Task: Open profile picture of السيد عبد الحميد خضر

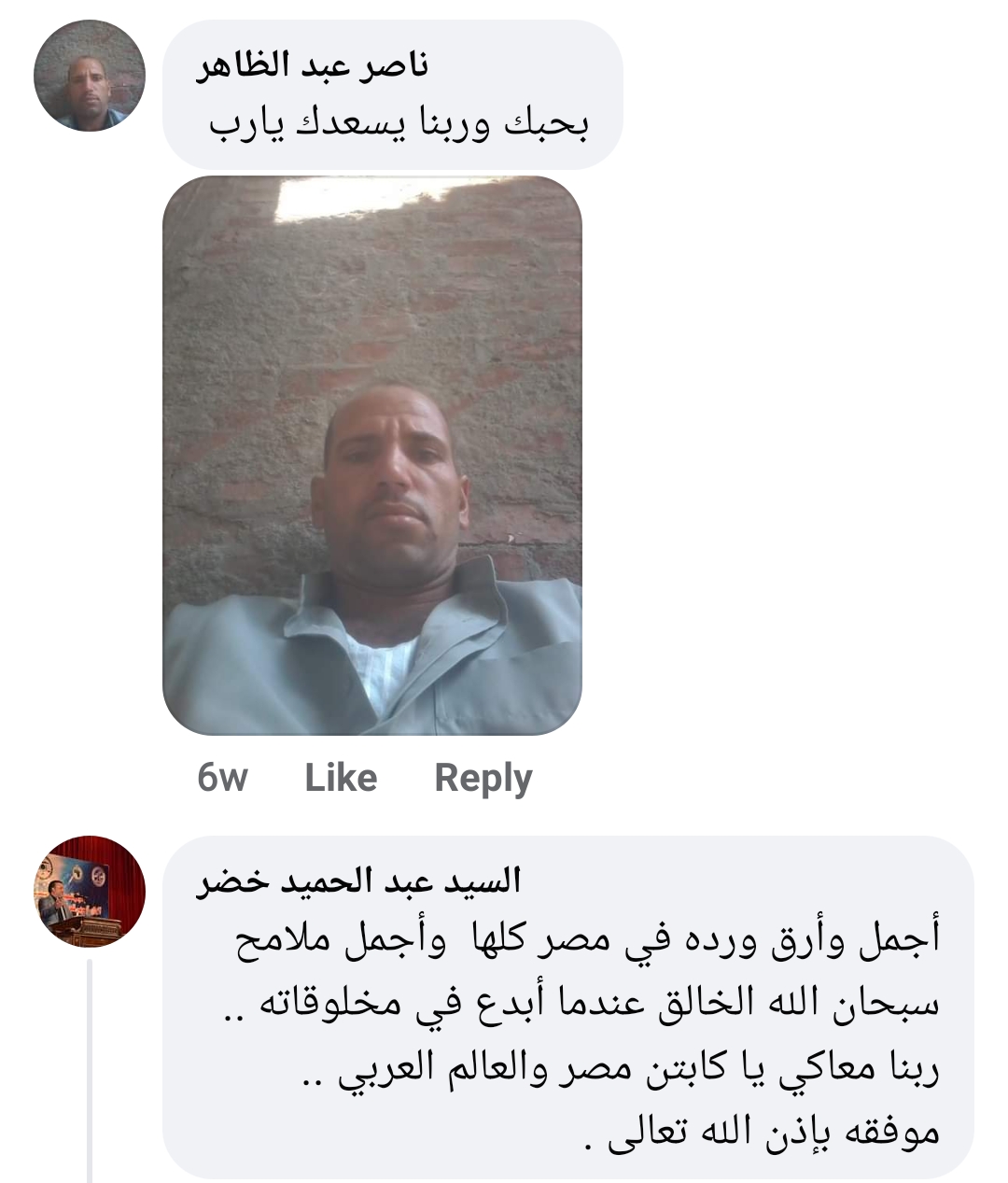Action: pos(90,892)
